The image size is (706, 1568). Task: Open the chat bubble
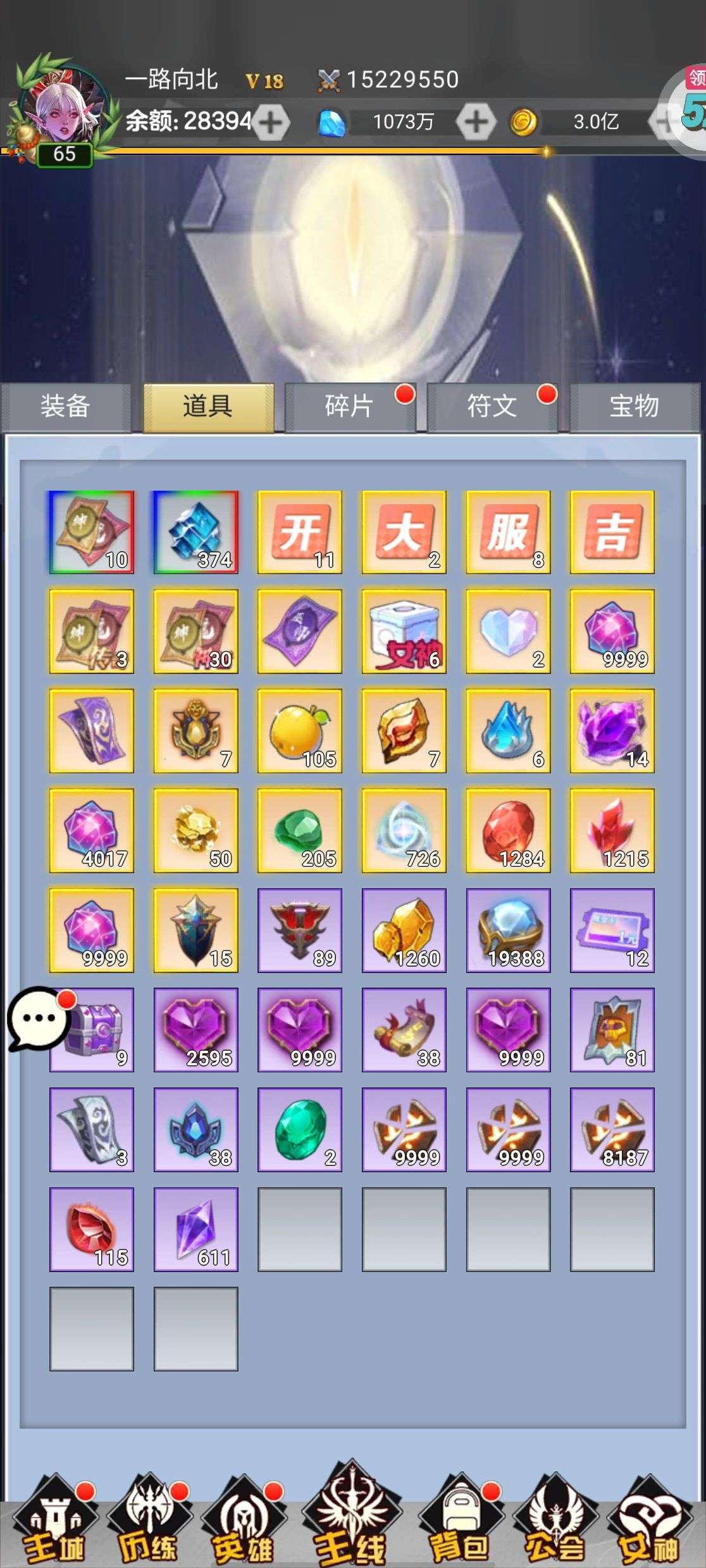point(39,1019)
